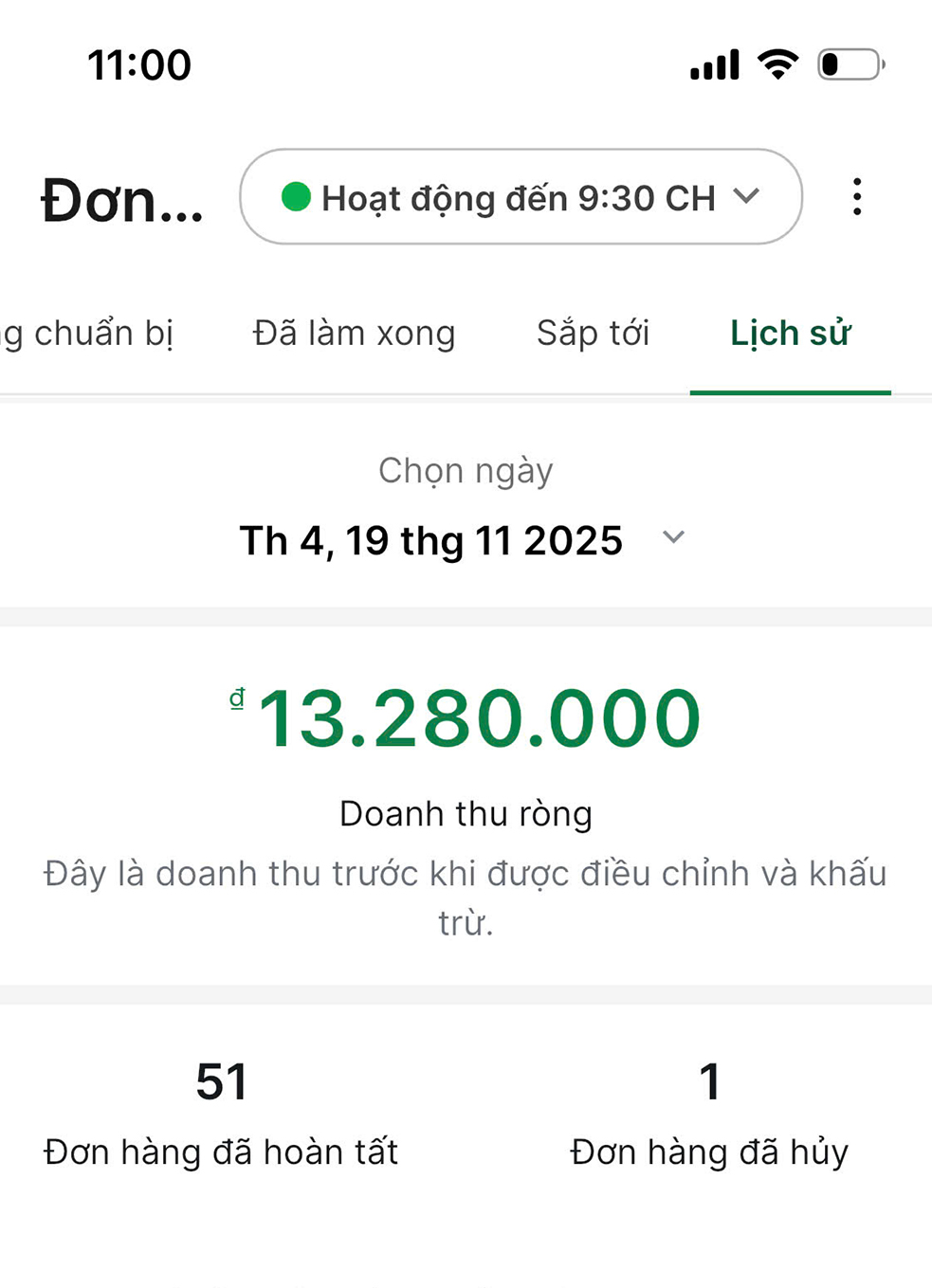Go to the partially visible 'chuẩn bị' tab
The image size is (932, 1288).
tap(88, 334)
